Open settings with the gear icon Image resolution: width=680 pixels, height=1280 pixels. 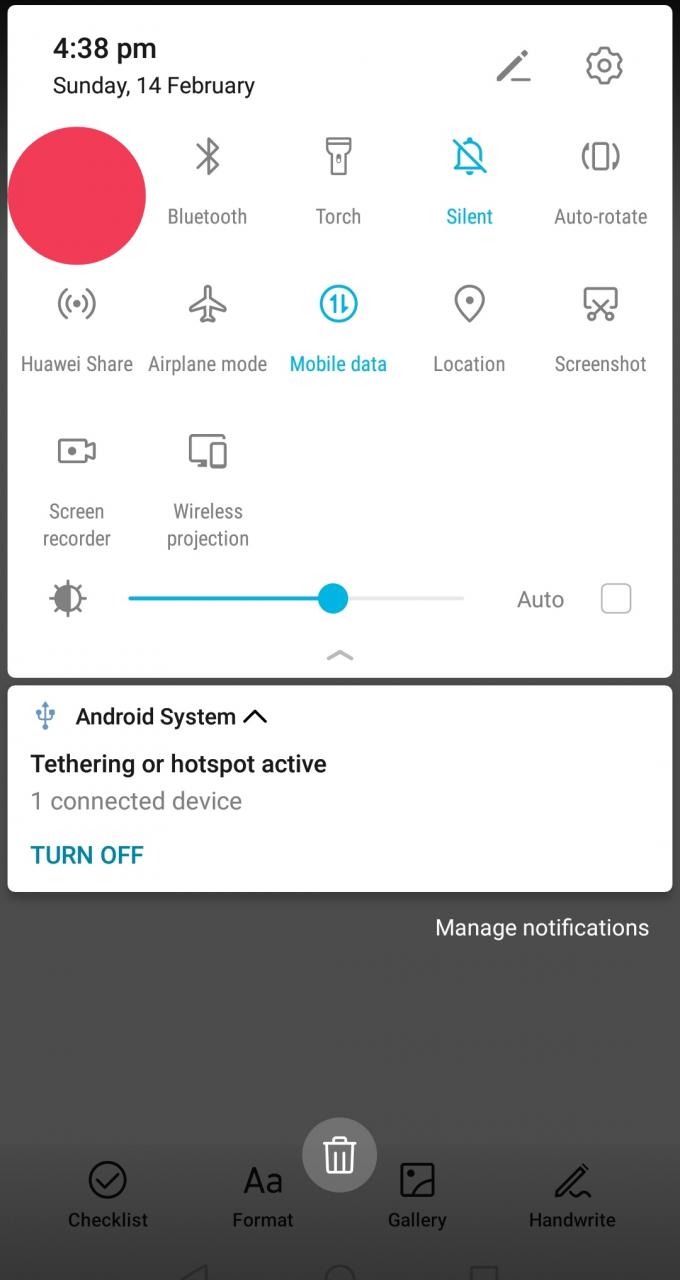coord(604,66)
